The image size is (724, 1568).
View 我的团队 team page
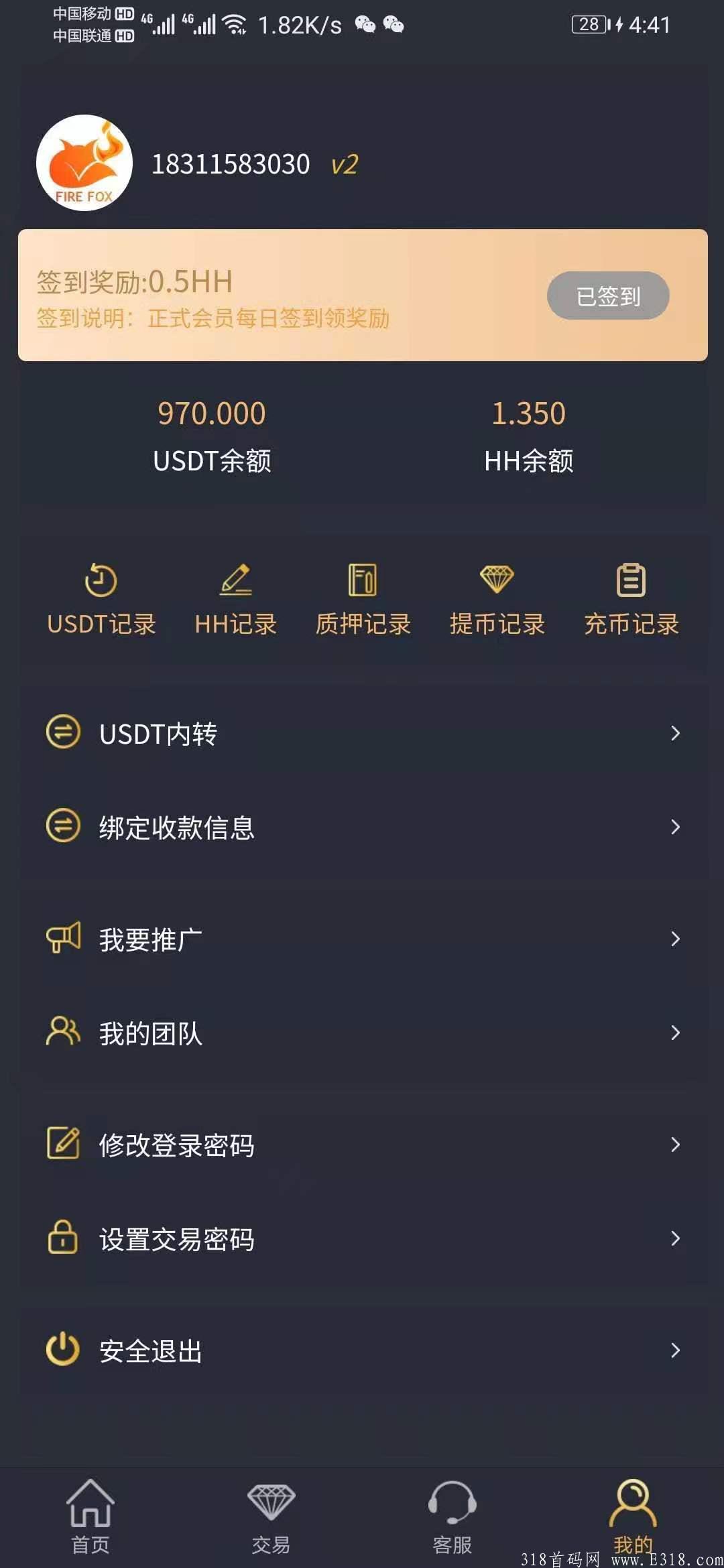362,1033
